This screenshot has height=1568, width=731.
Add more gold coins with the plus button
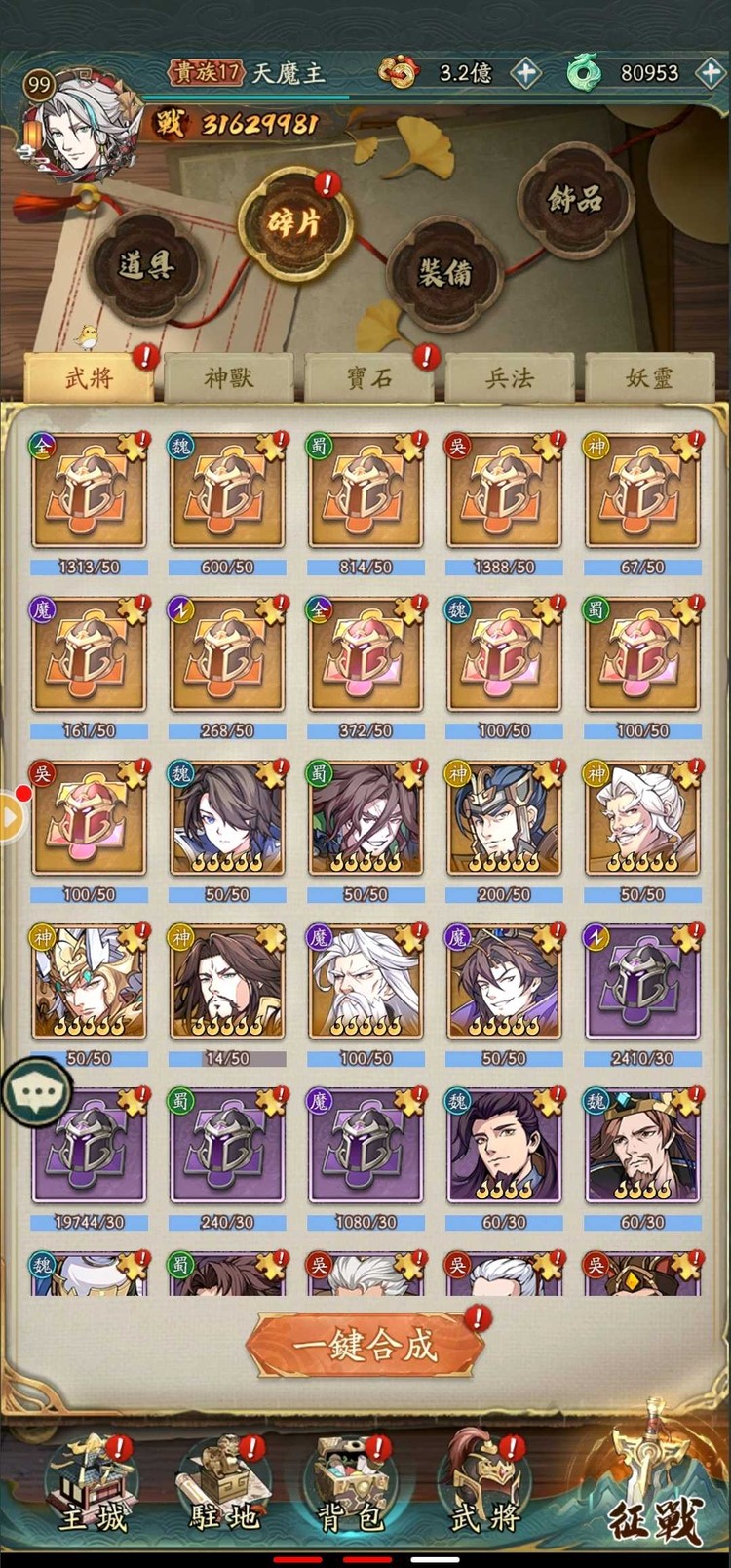point(525,73)
